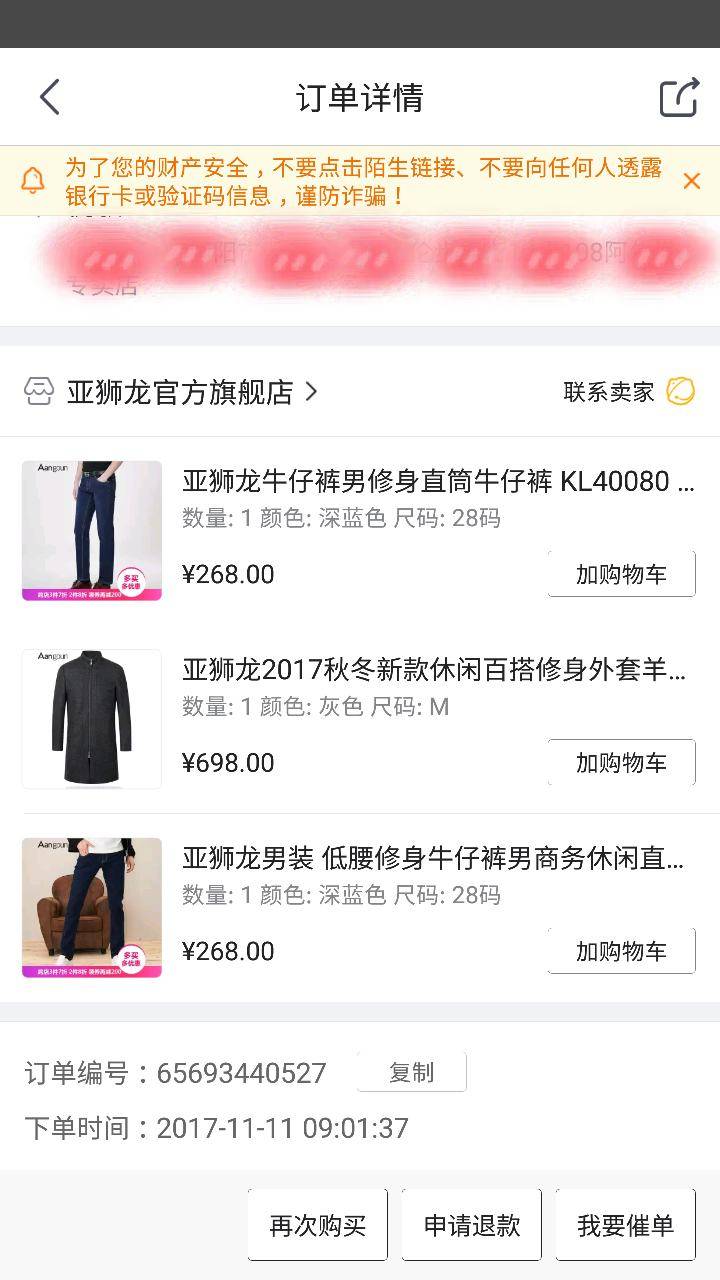The image size is (720, 1280).
Task: Dismiss the yellow fraud warning banner
Action: [x=691, y=181]
